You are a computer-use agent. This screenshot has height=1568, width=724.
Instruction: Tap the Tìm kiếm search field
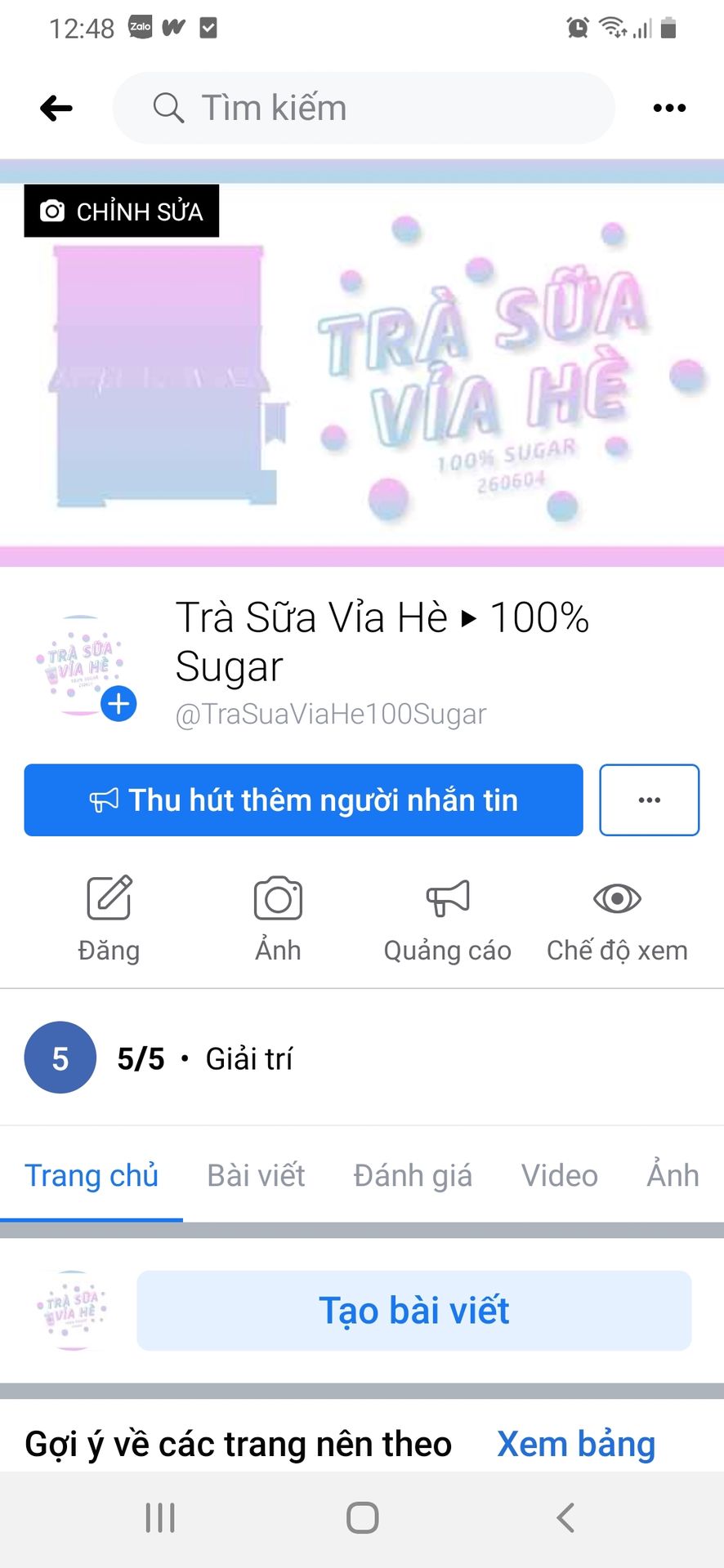(364, 108)
